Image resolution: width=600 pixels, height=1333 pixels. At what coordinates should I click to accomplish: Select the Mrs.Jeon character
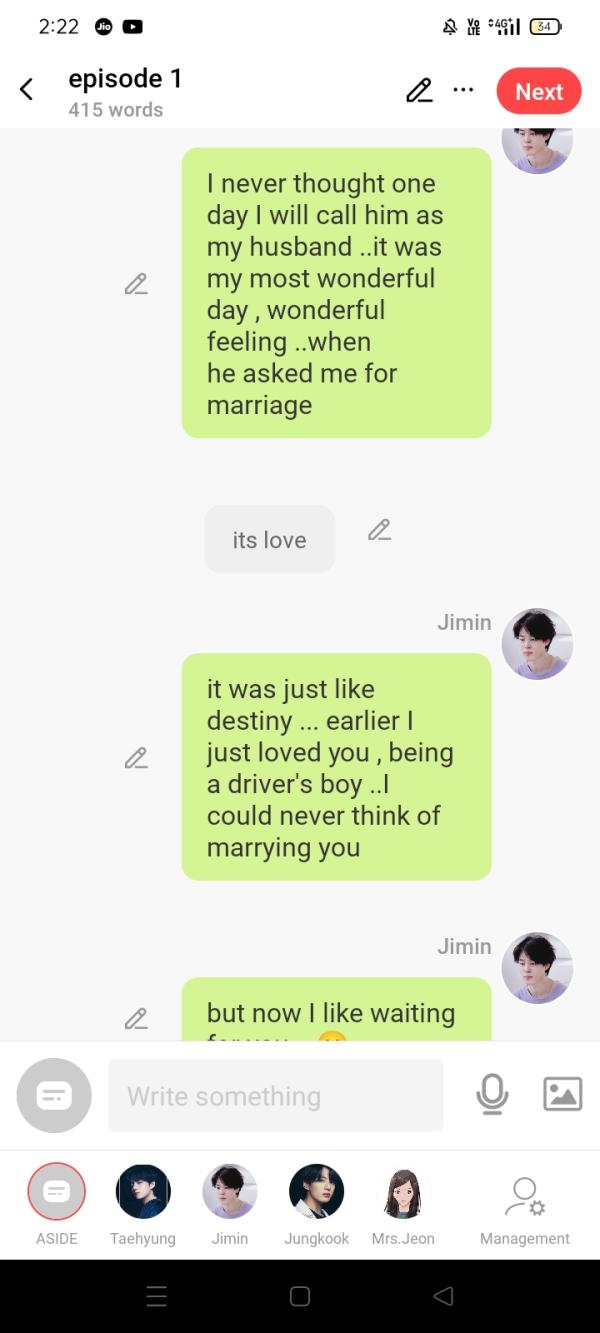403,1192
